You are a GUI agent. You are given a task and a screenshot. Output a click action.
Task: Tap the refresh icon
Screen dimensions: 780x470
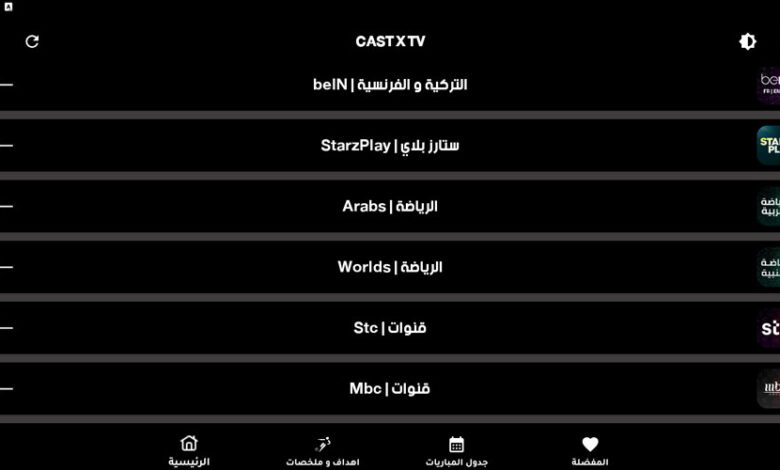32,42
